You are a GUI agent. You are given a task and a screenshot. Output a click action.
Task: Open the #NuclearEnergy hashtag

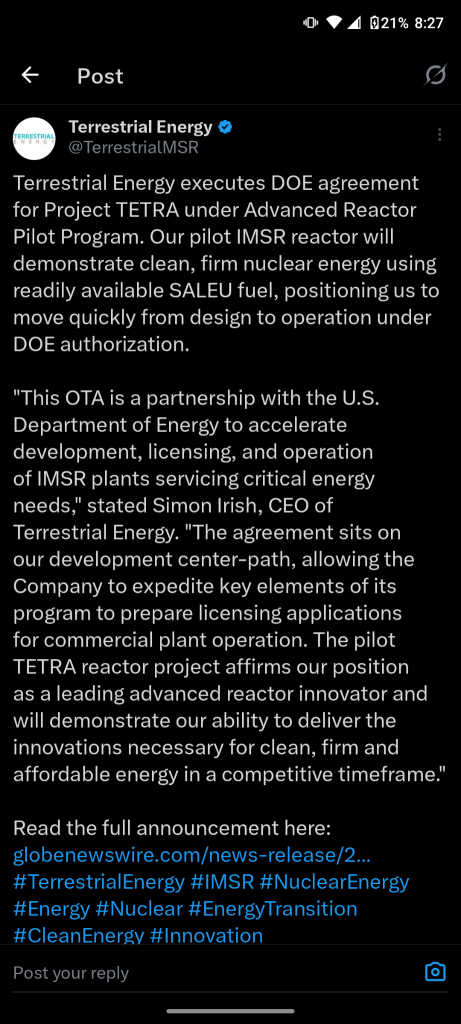click(x=334, y=881)
